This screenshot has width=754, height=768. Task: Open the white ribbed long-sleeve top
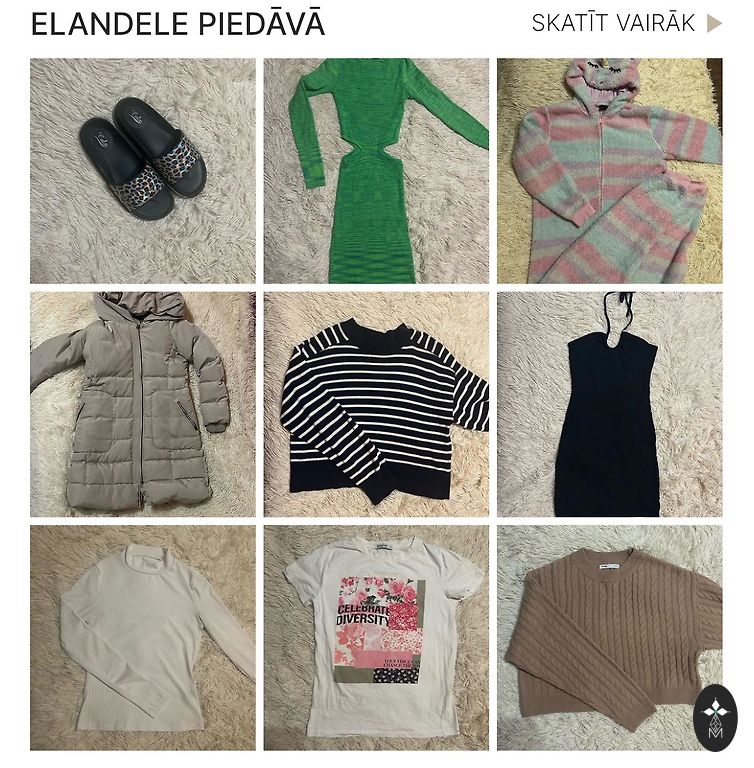(x=142, y=637)
